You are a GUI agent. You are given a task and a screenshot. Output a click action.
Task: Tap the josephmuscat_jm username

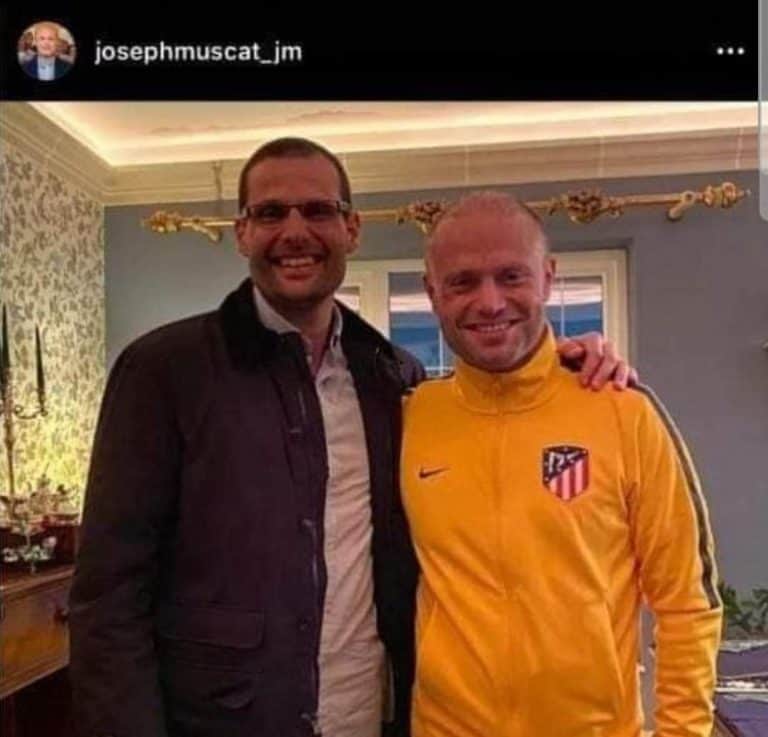click(198, 52)
